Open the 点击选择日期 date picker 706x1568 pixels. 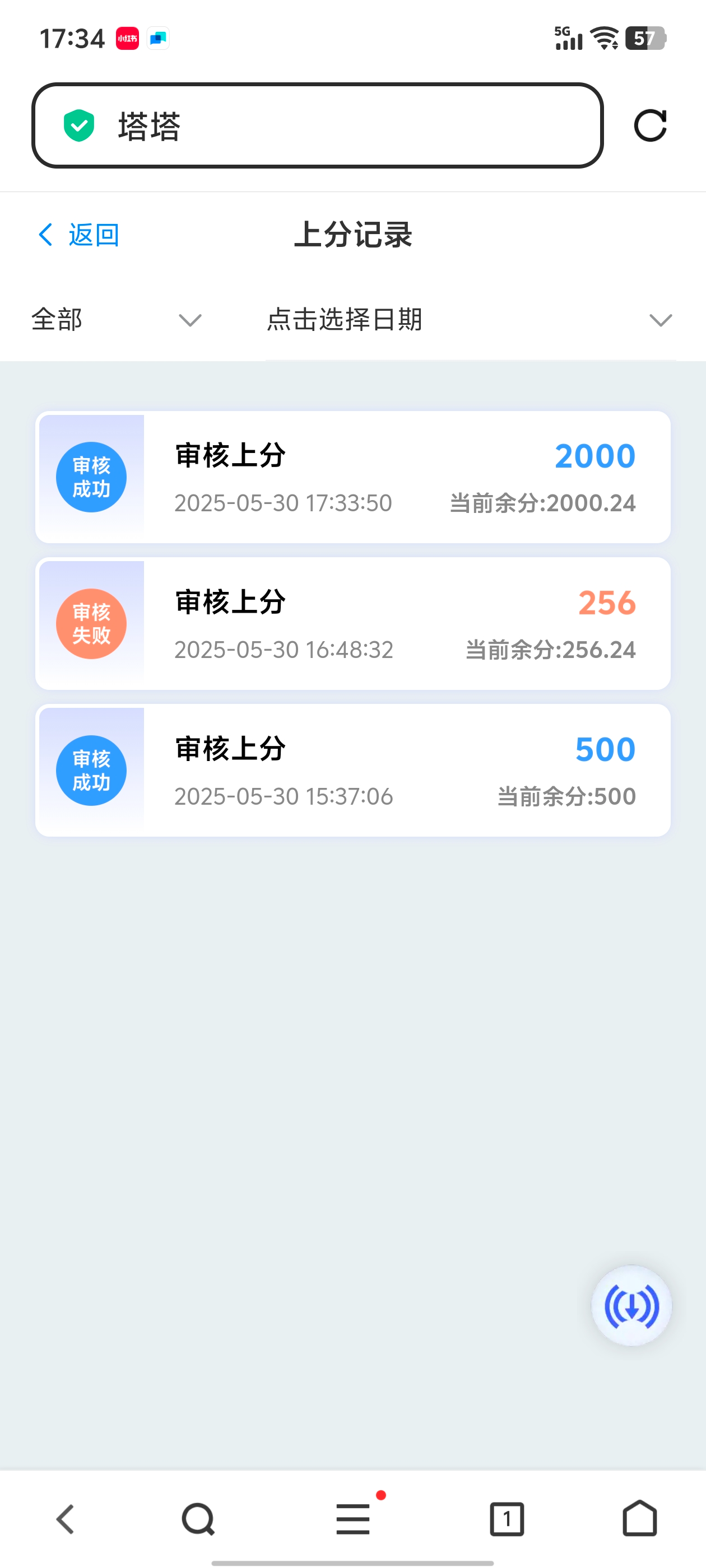[469, 320]
